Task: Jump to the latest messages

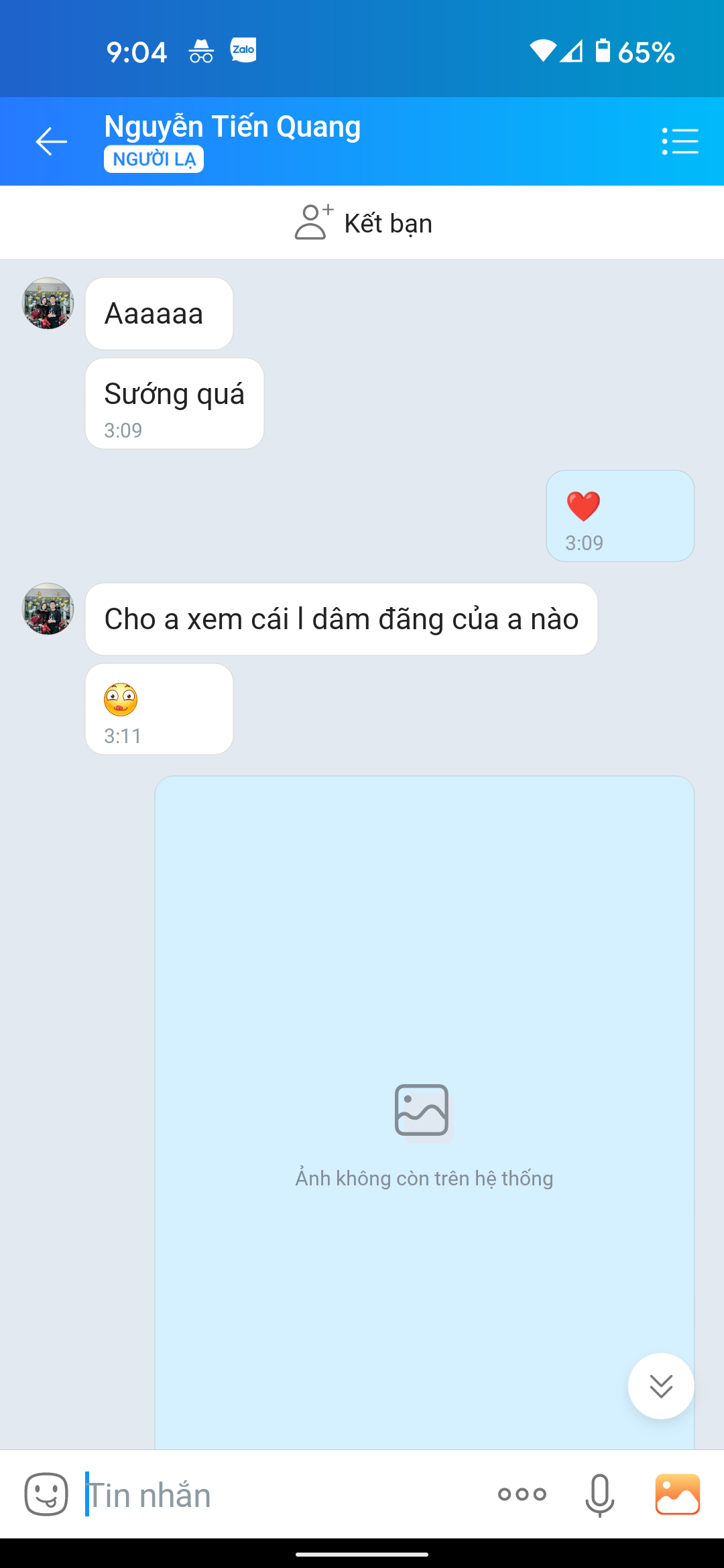Action: tap(661, 1386)
